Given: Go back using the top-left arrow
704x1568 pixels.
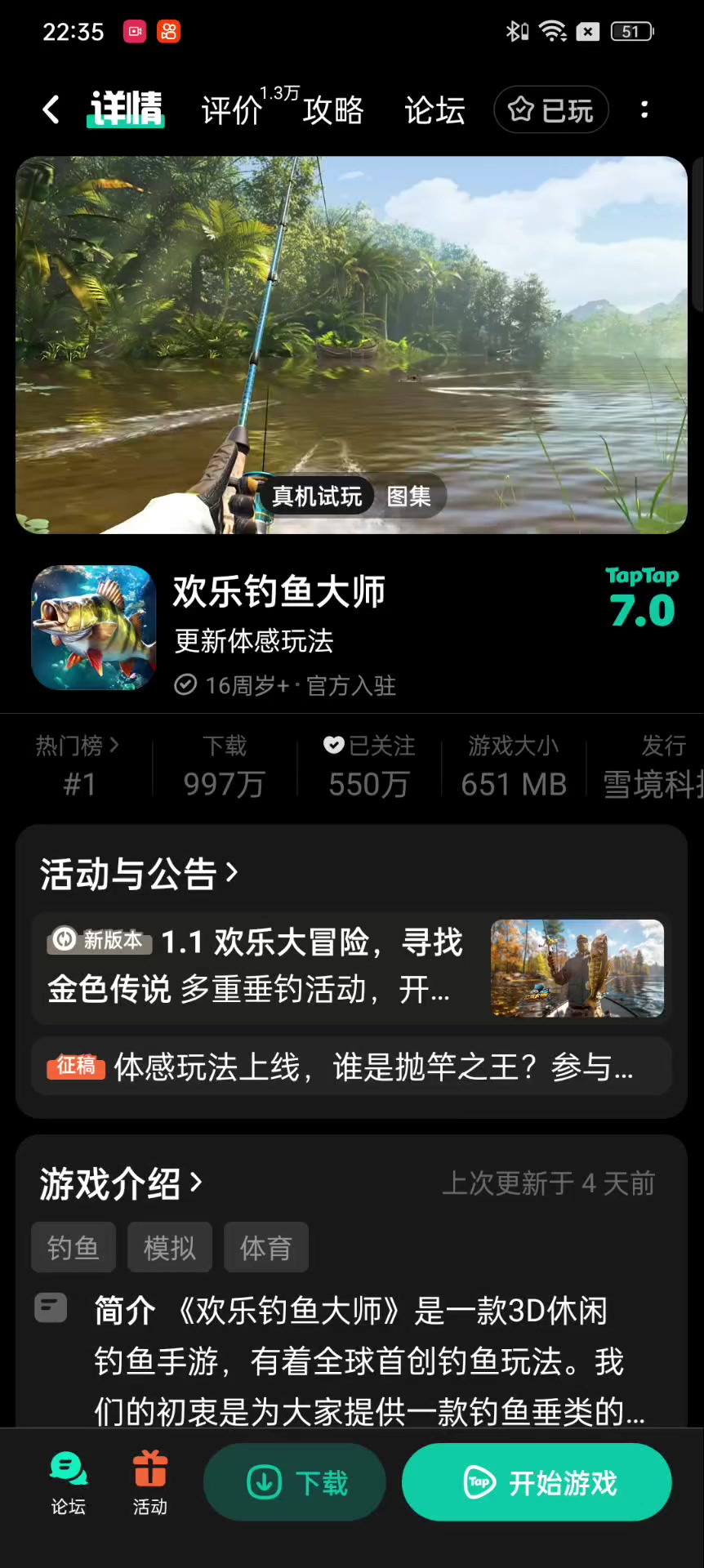Looking at the screenshot, I should pyautogui.click(x=51, y=109).
